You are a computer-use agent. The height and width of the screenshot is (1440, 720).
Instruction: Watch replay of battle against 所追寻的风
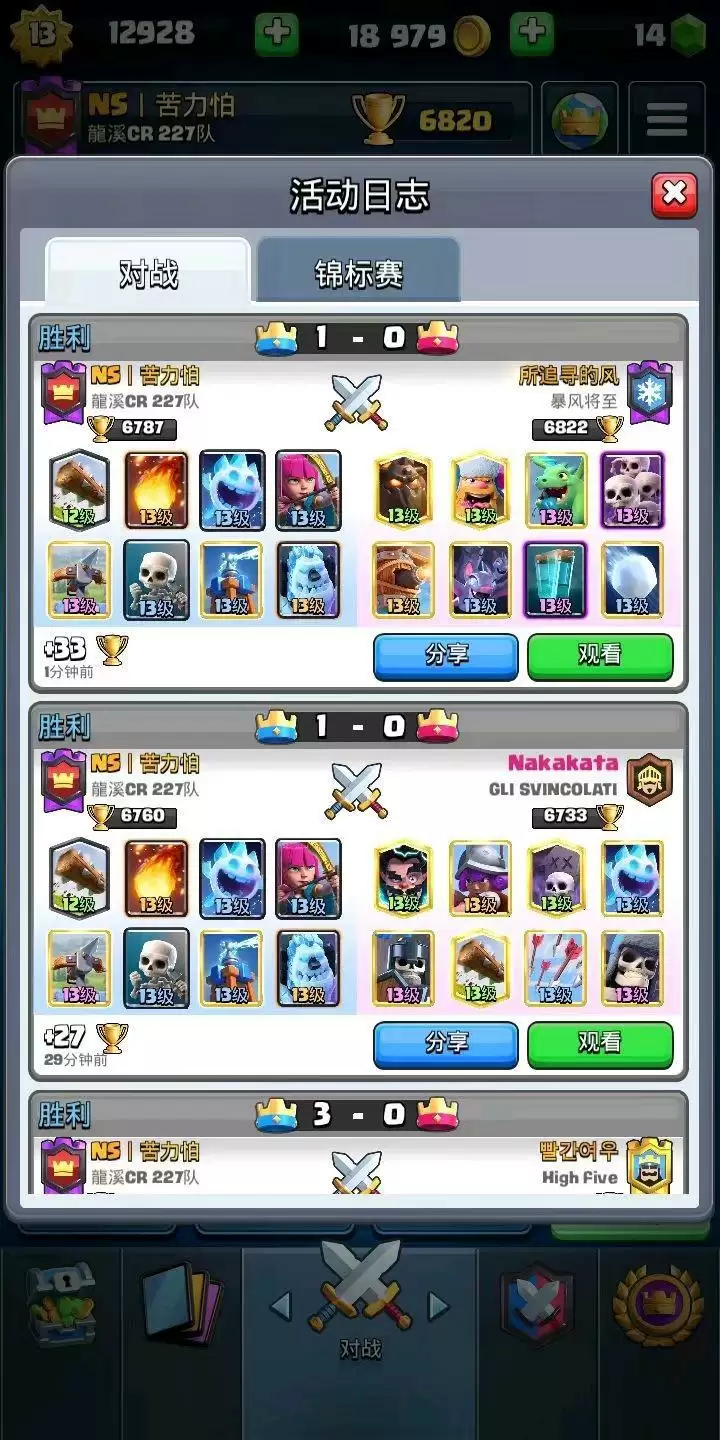[x=600, y=656]
